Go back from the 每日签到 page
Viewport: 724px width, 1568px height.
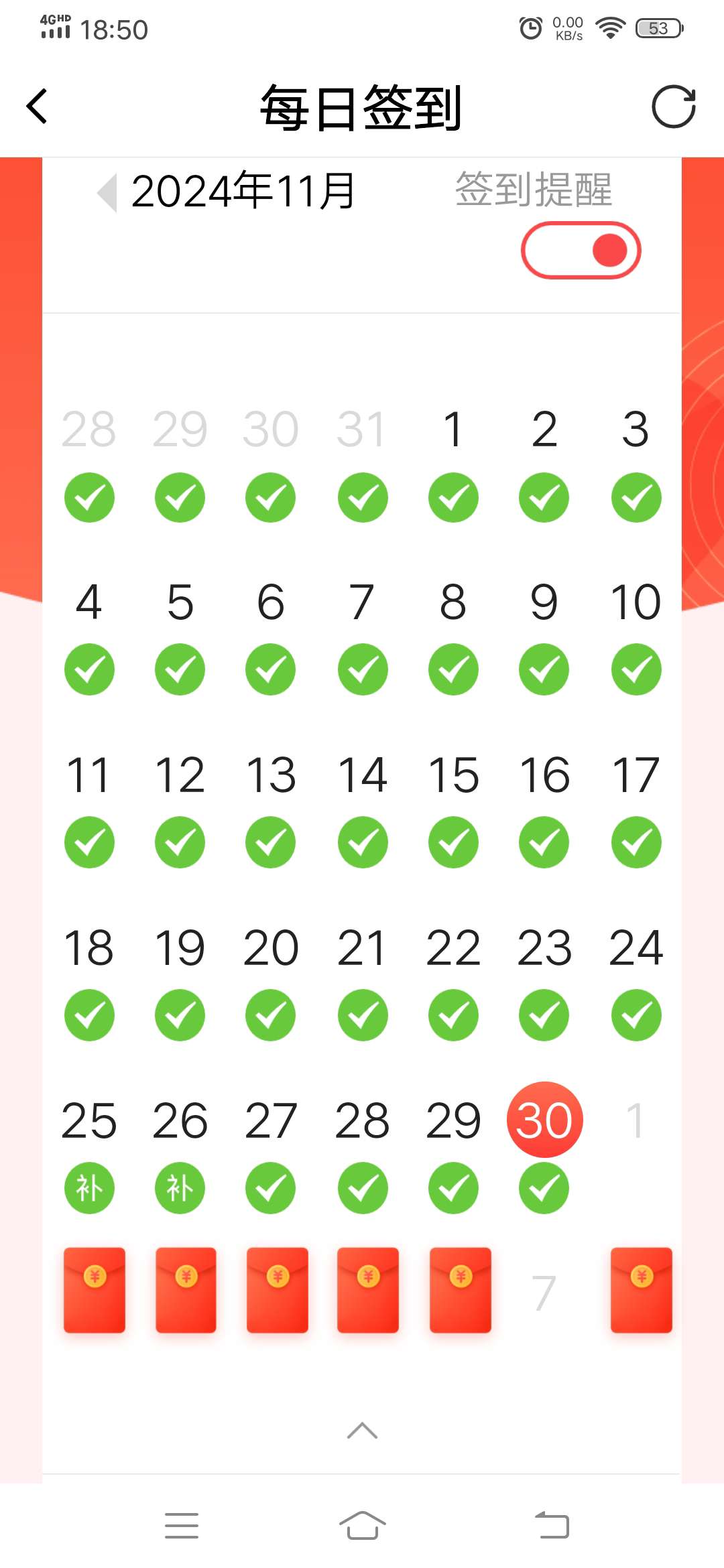38,107
